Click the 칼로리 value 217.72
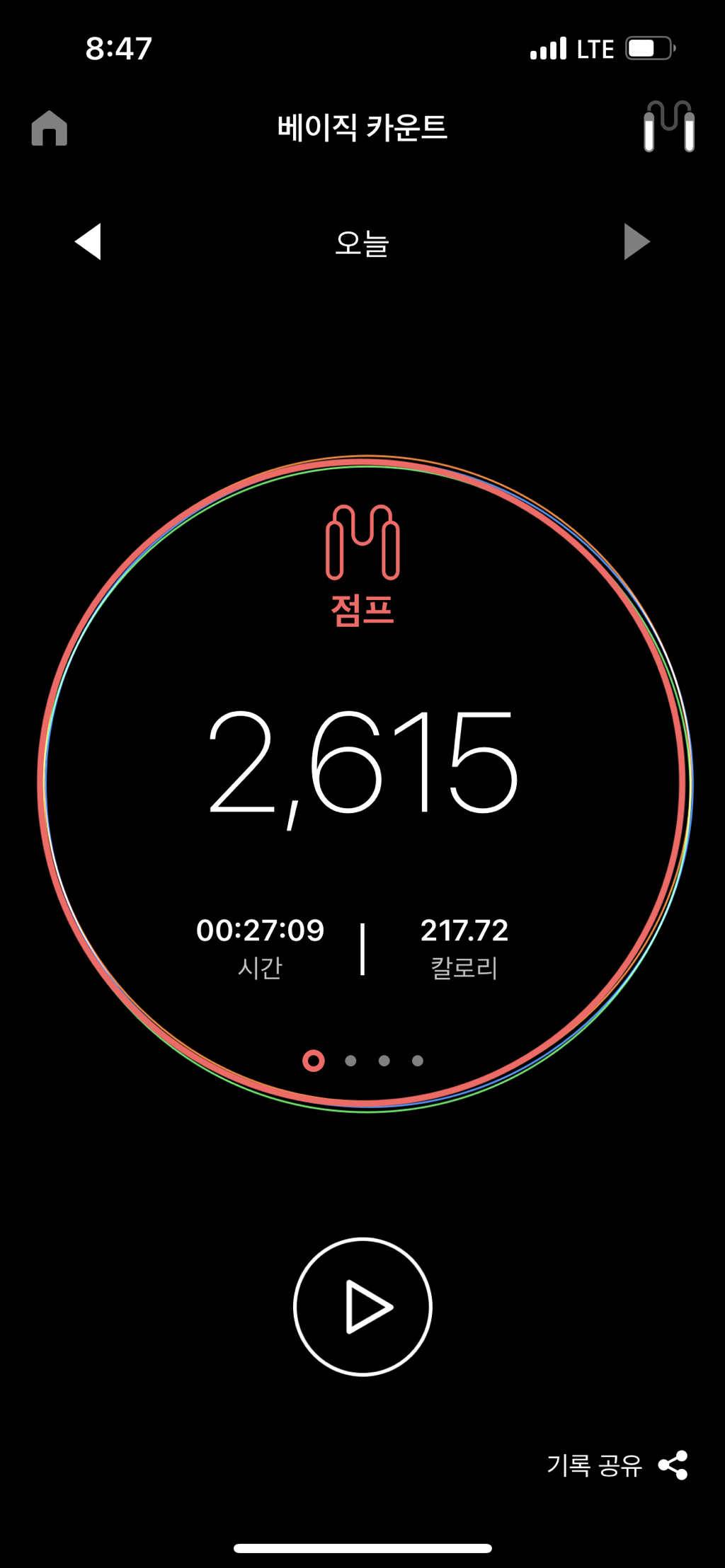This screenshot has width=725, height=1568. [464, 931]
